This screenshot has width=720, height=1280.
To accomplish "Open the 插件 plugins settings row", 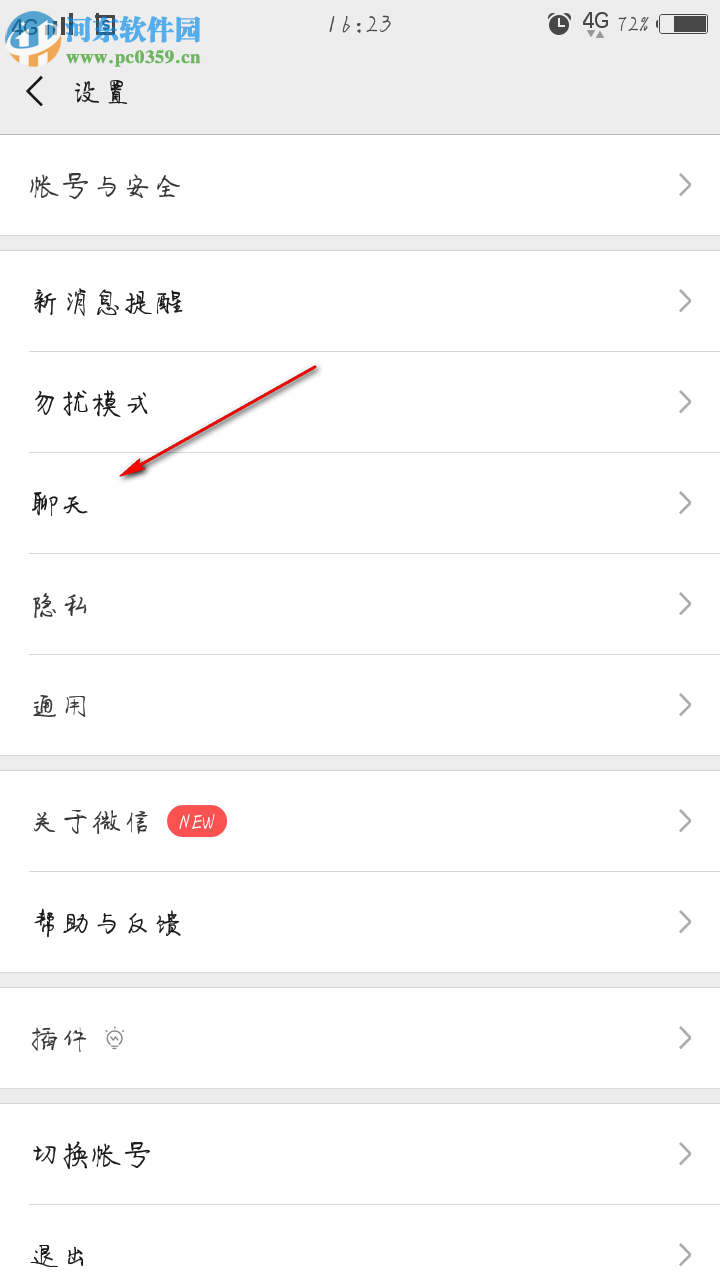I will click(x=360, y=1039).
